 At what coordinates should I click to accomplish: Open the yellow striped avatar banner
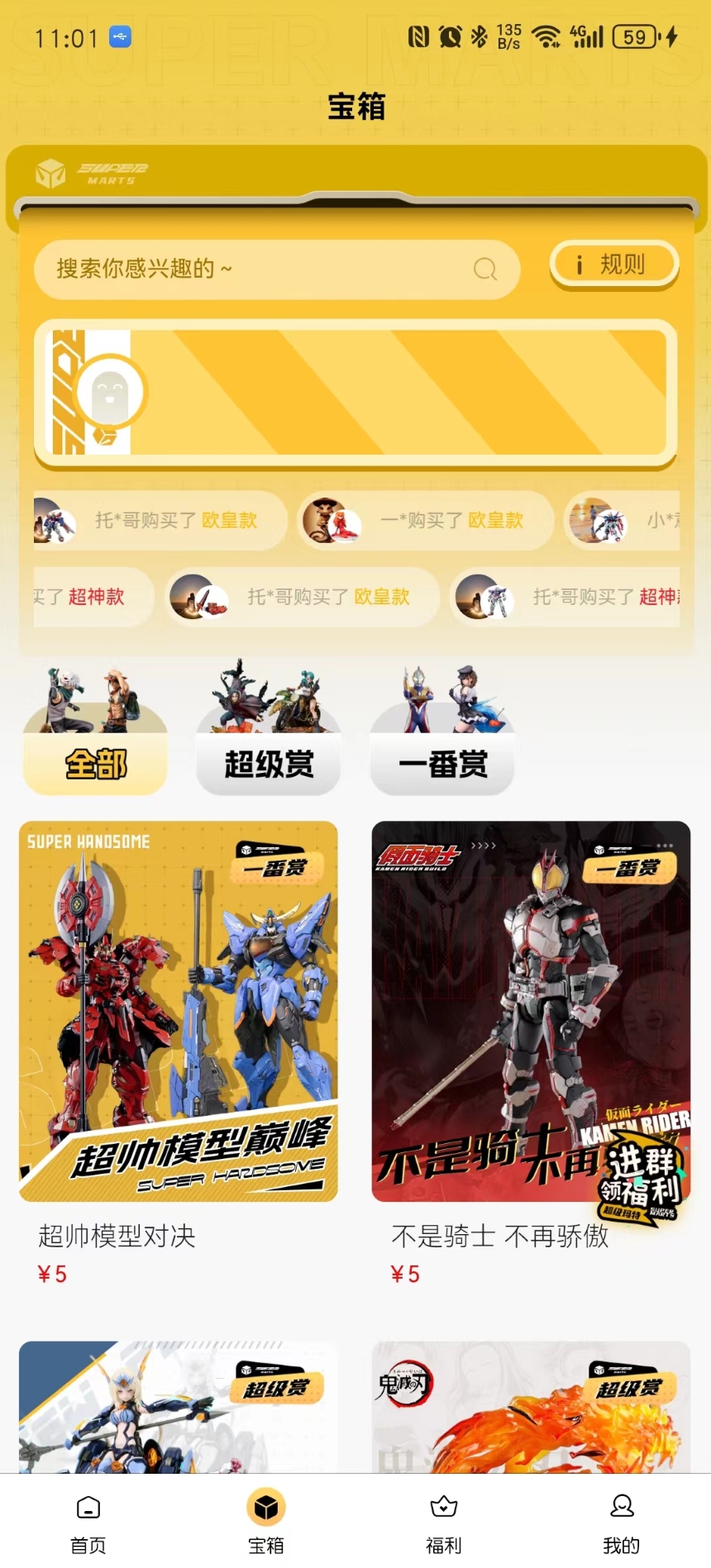point(355,393)
